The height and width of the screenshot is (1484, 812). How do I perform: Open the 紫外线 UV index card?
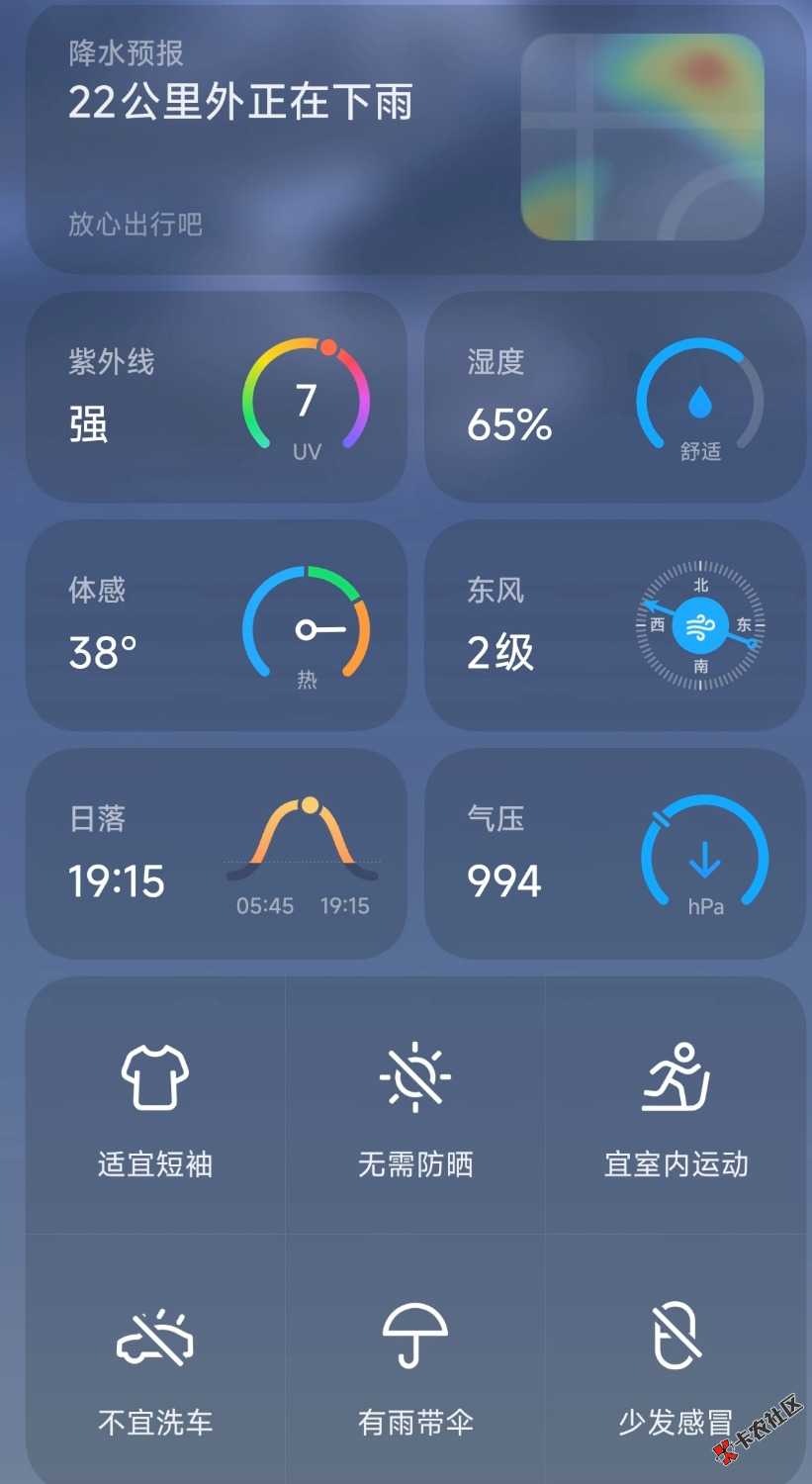coord(216,397)
